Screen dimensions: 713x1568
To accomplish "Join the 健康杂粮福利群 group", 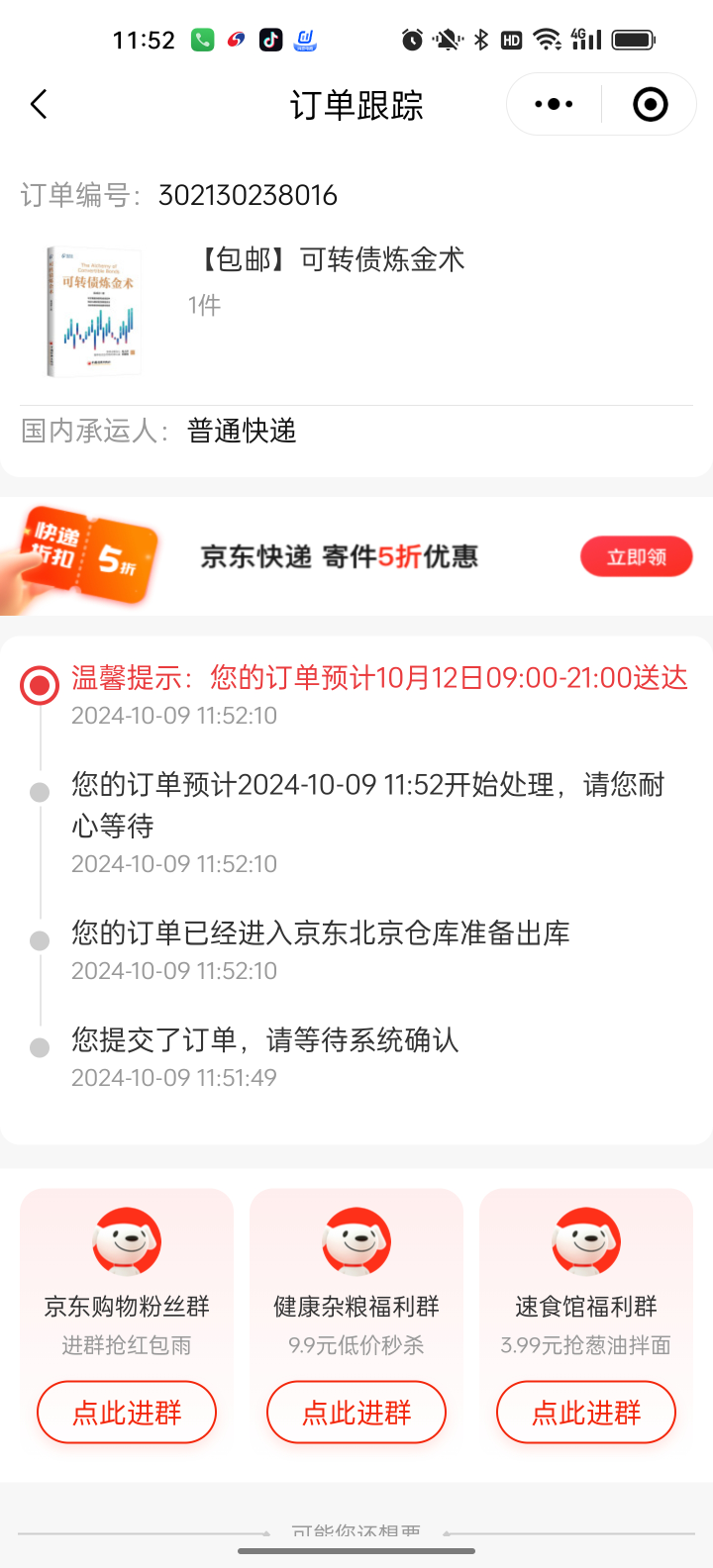I will (x=356, y=1412).
